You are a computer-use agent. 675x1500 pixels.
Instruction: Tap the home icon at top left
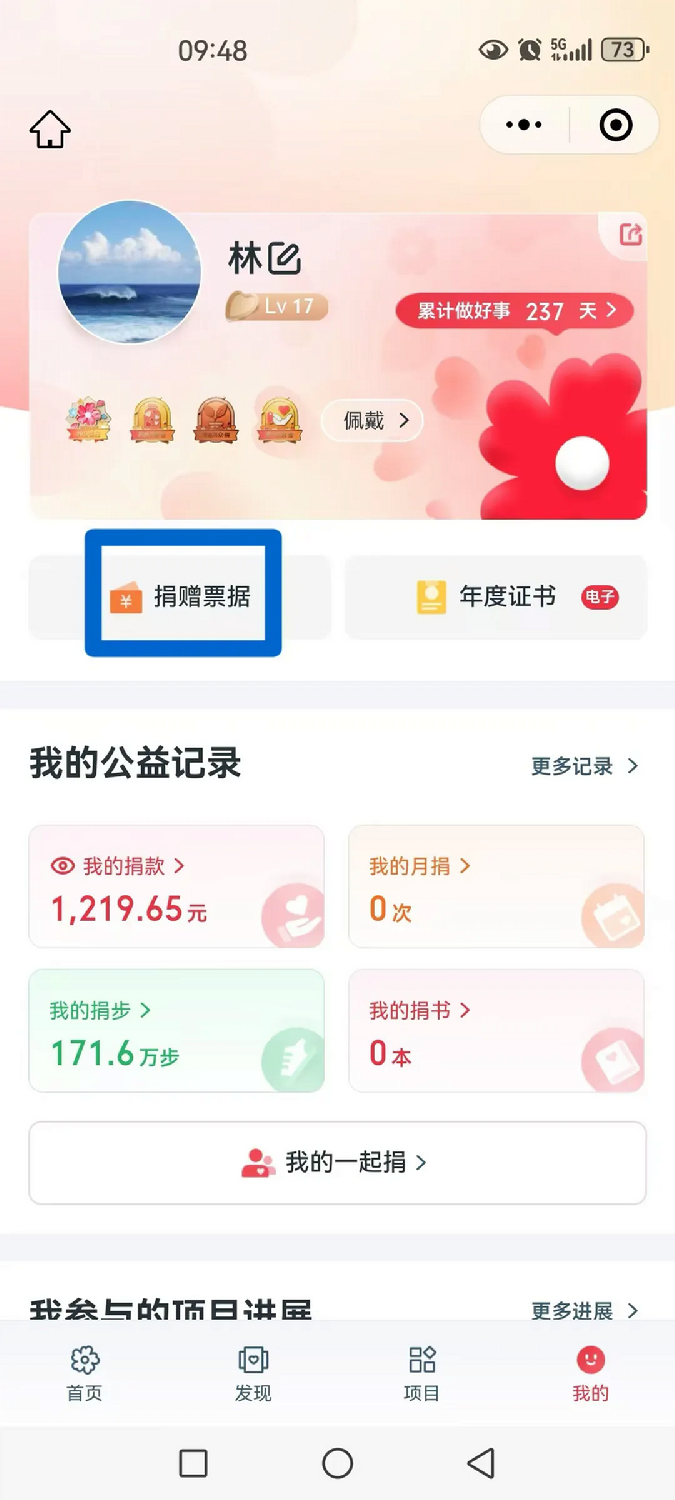point(50,128)
